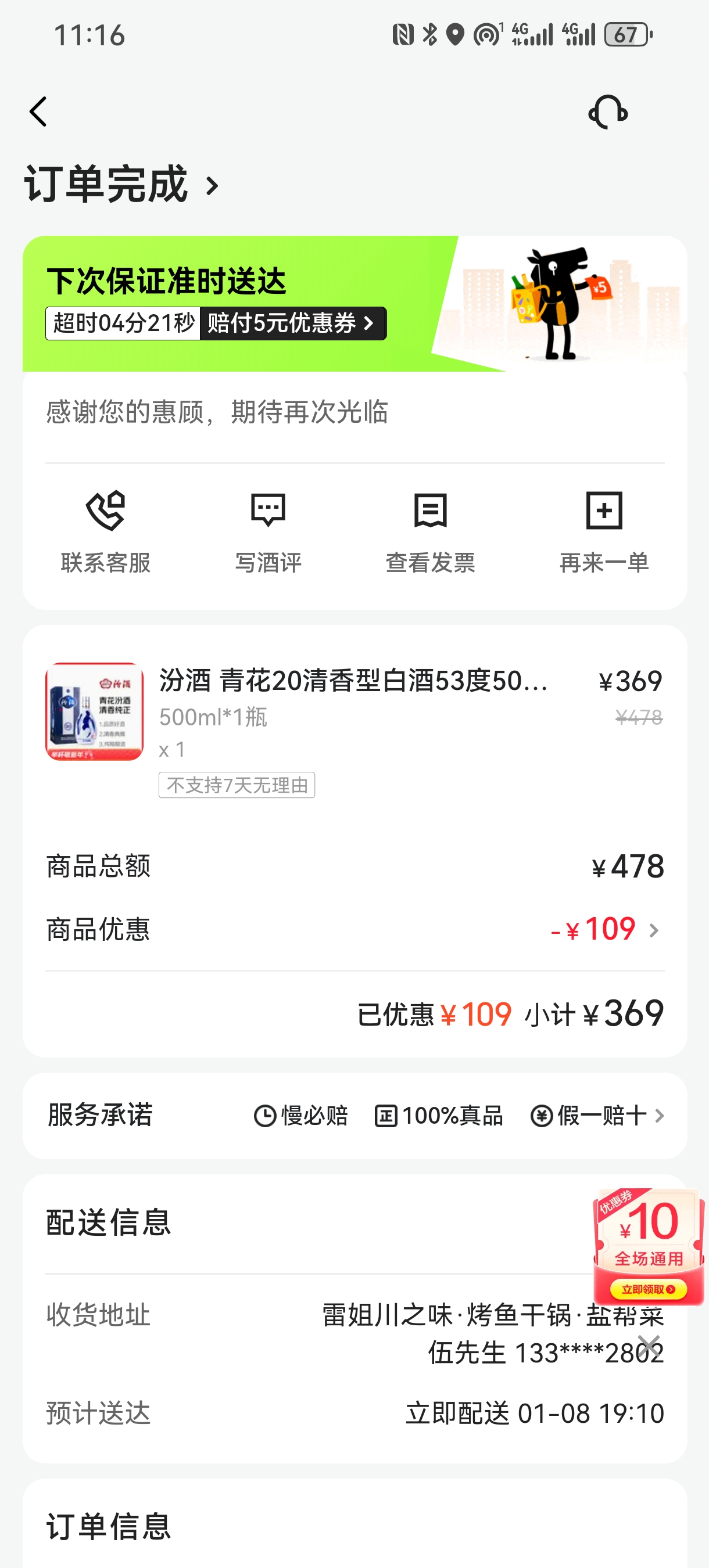This screenshot has width=709, height=1568.
Task: Contact support via 联系客服
Action: coord(105,532)
